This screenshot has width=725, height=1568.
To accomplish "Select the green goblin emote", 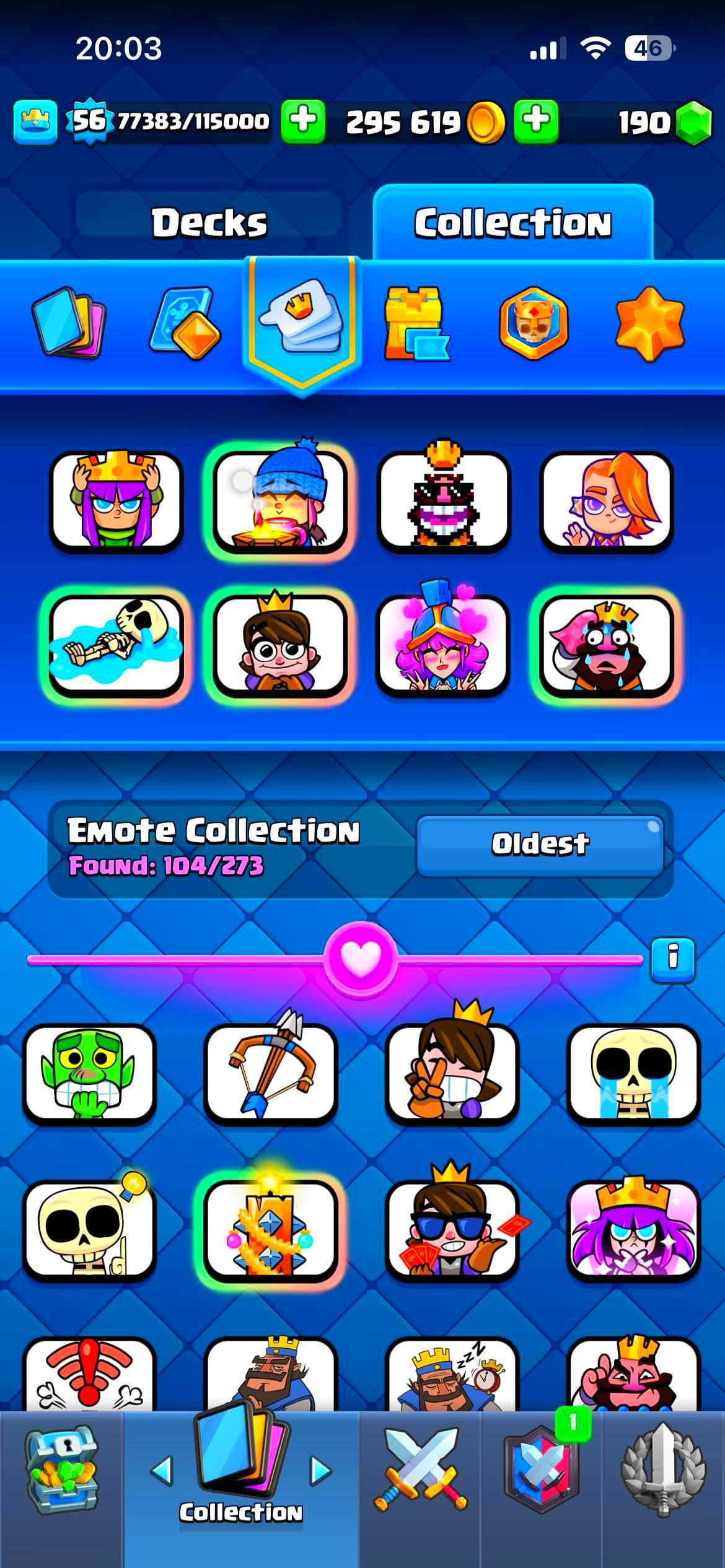I will click(89, 1073).
